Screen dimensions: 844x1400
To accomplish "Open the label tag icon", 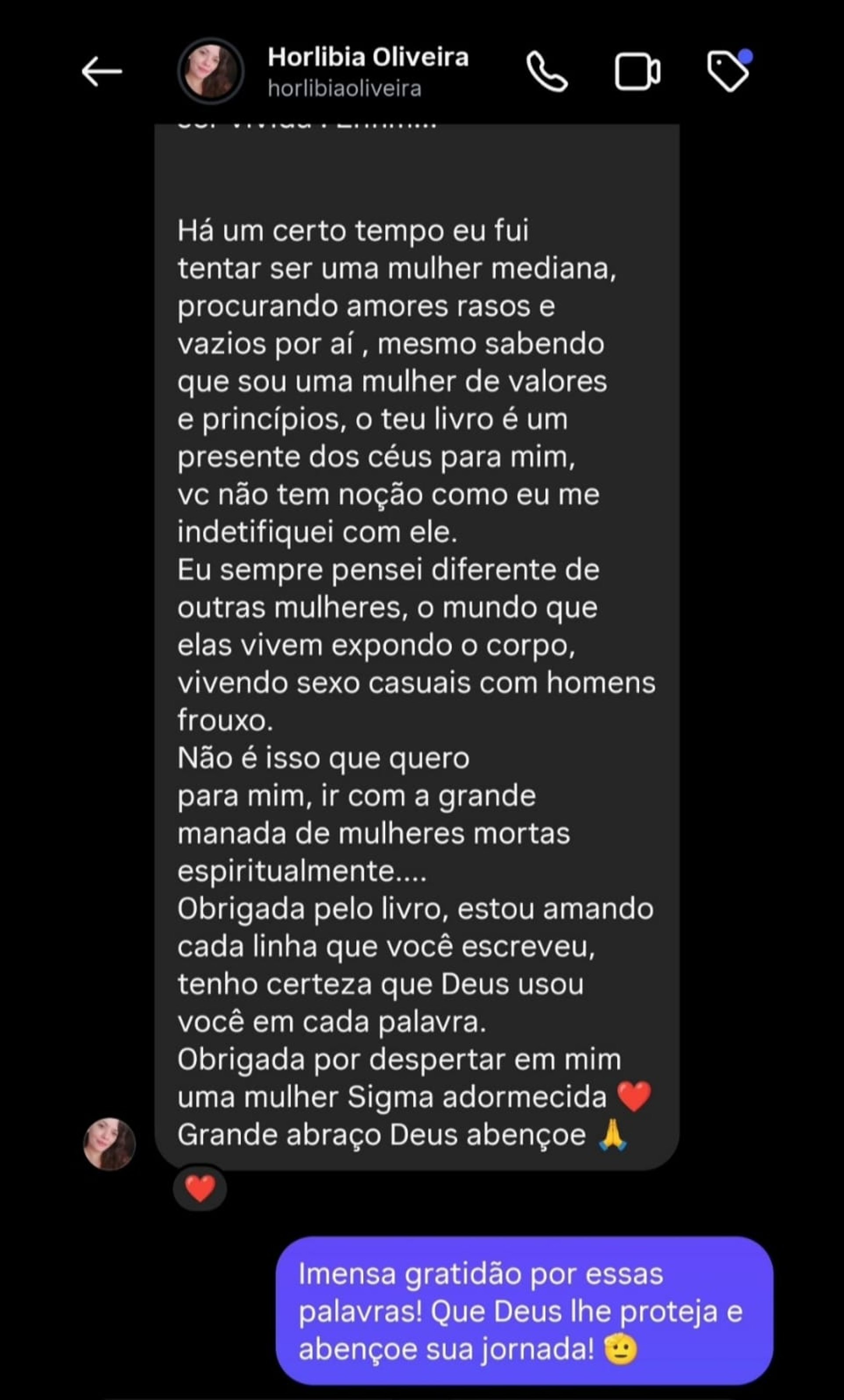I will tap(728, 72).
